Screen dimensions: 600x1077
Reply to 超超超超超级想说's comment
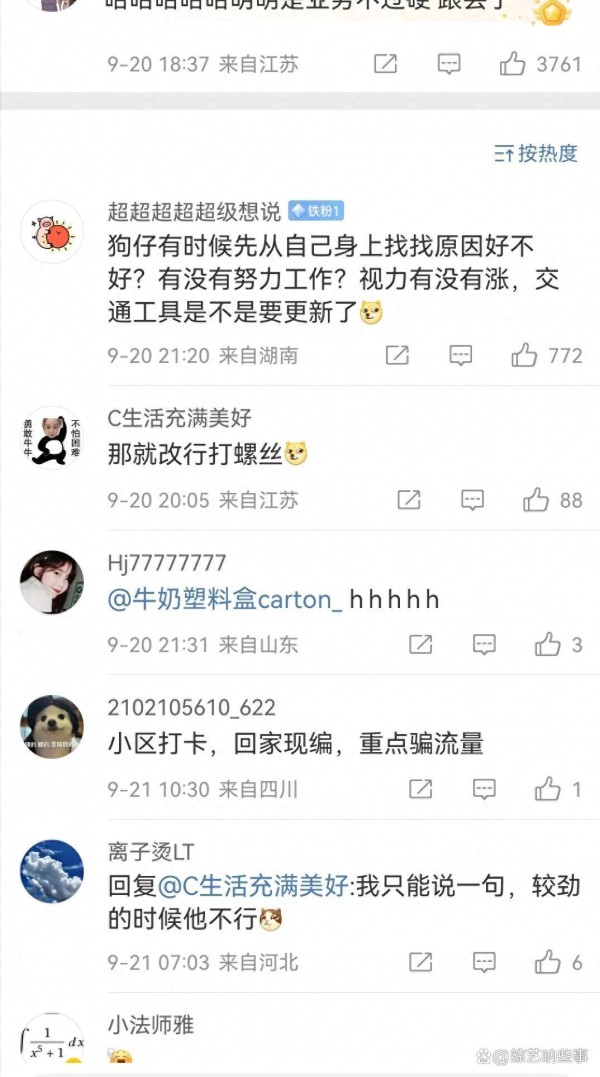[461, 355]
